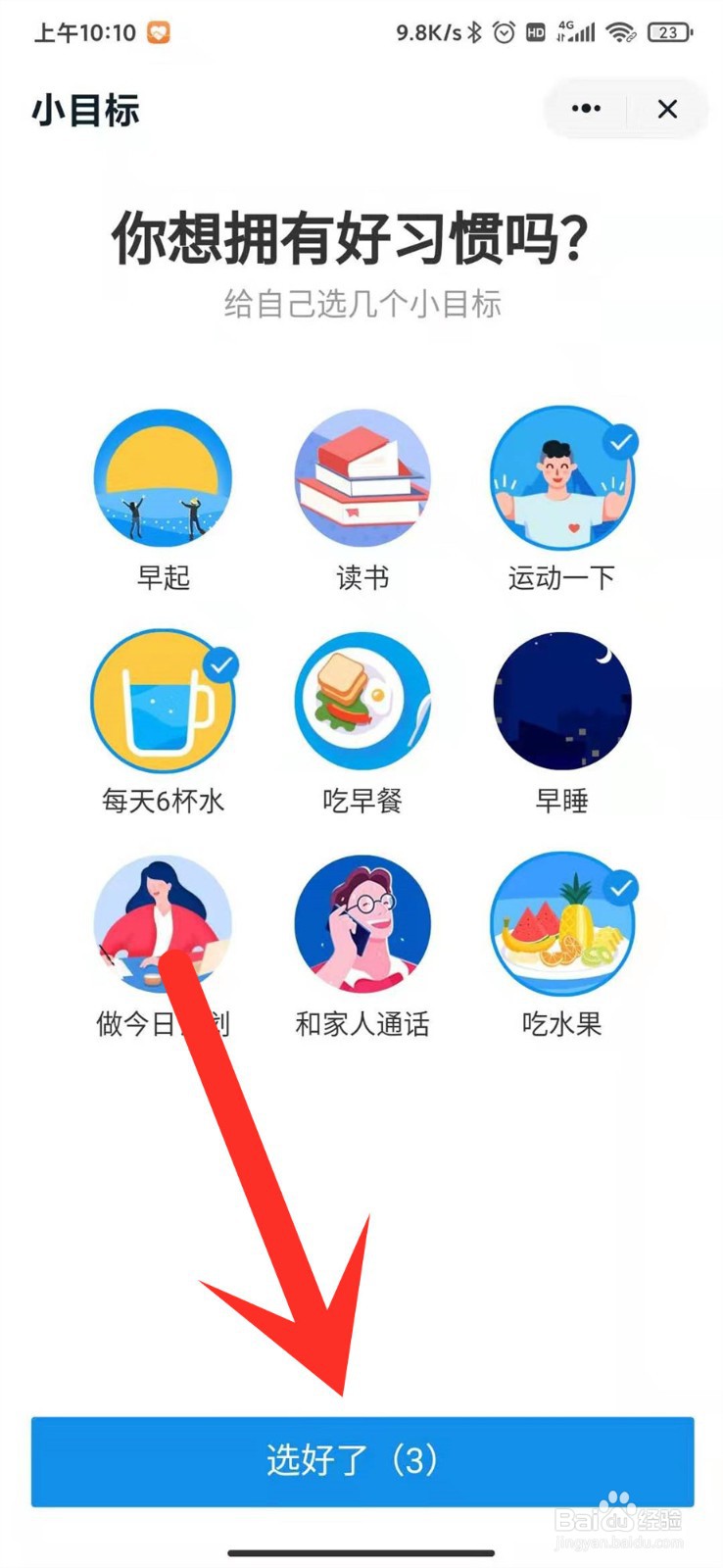
Task: Deselect the 运动一下 habit goal
Action: 562,478
